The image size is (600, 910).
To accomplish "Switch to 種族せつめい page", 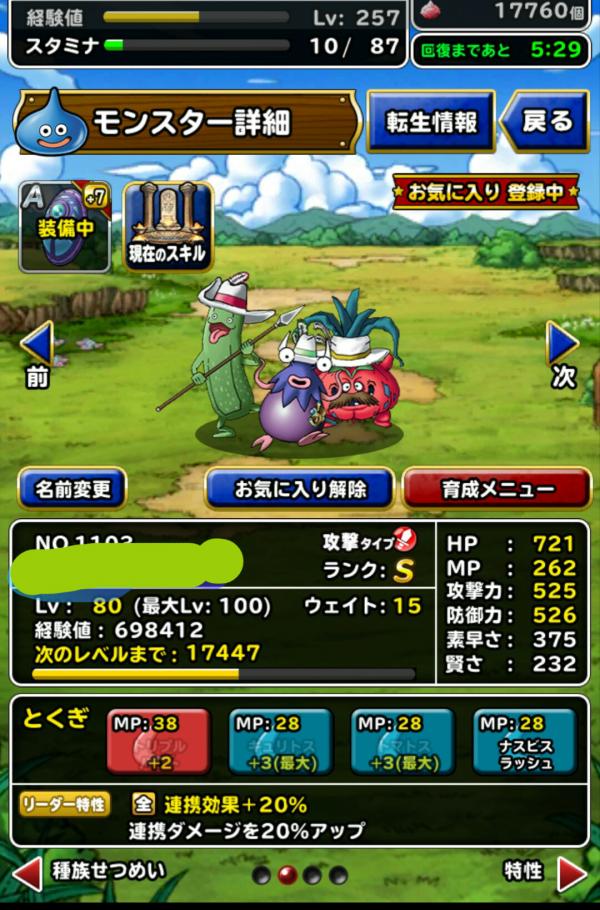I will tap(90, 873).
